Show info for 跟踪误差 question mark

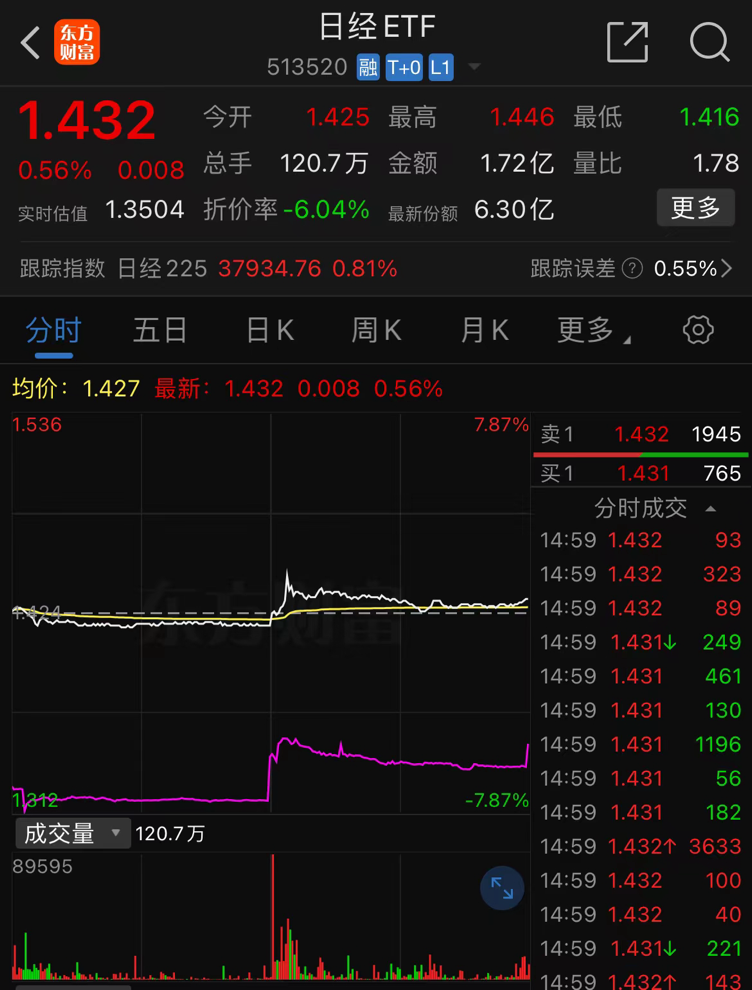(632, 268)
